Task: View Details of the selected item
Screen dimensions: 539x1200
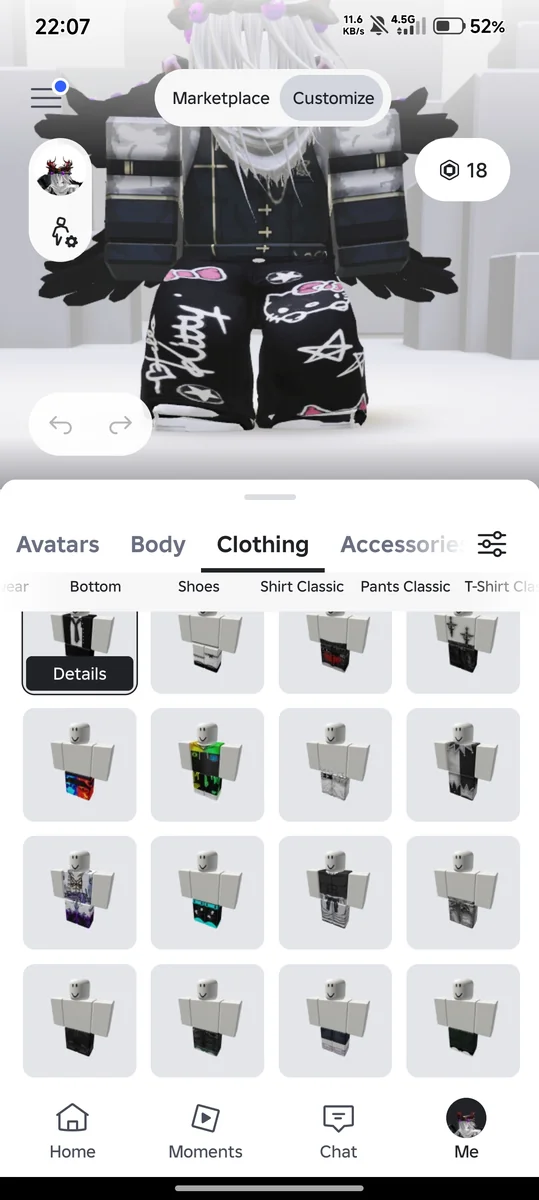Action: tap(80, 674)
